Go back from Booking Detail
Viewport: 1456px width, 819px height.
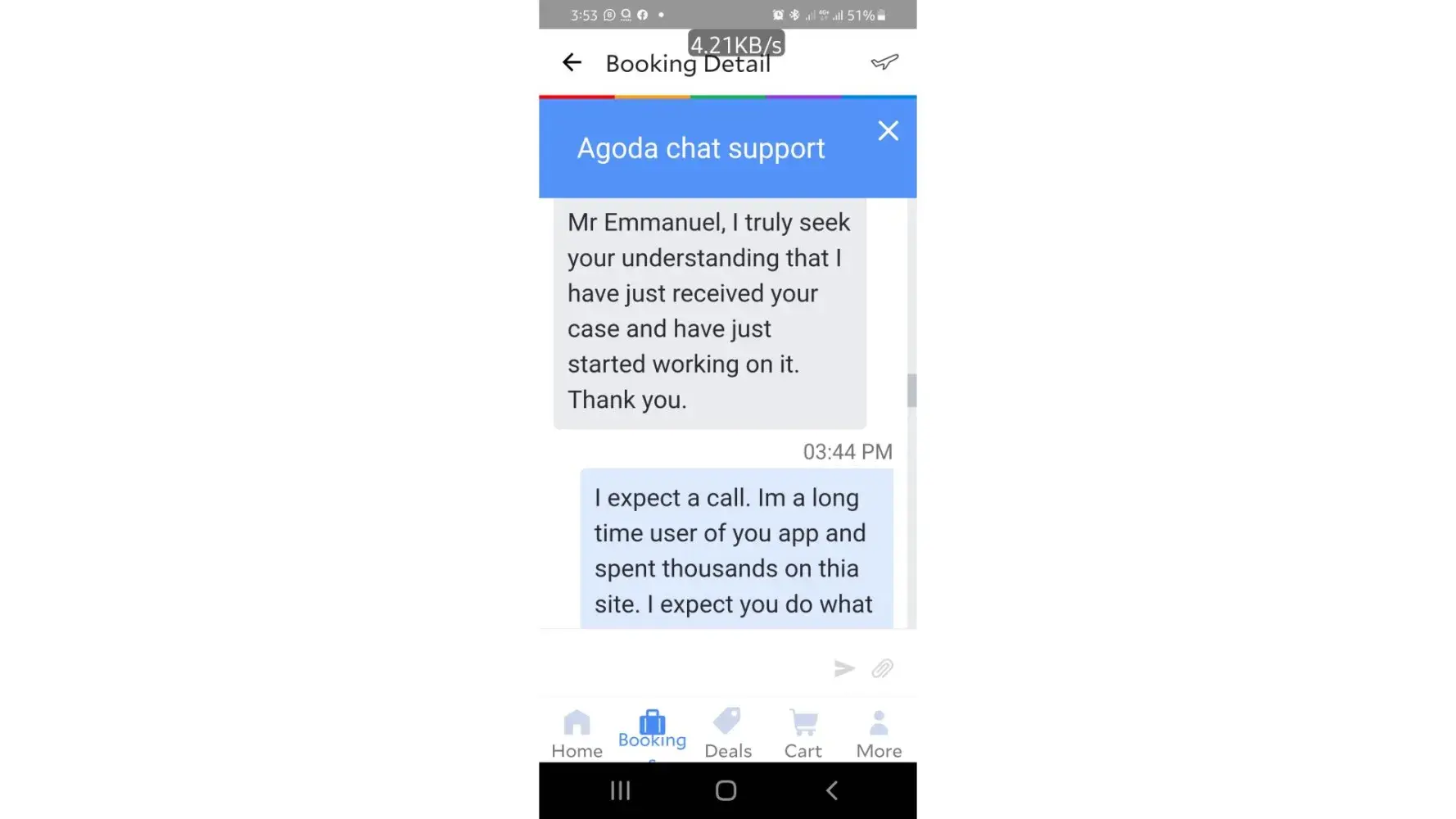(x=572, y=62)
